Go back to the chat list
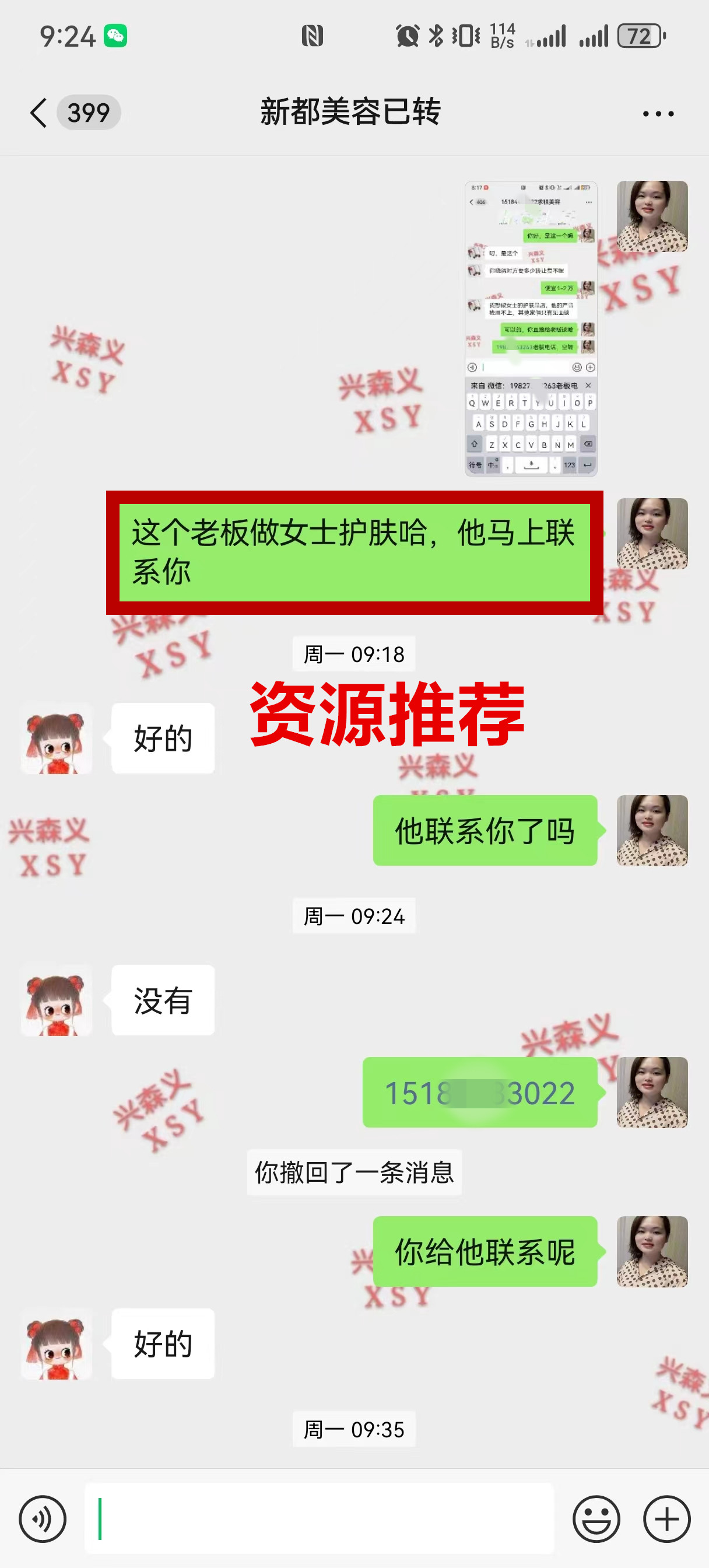Viewport: 709px width, 1568px height. click(x=39, y=113)
